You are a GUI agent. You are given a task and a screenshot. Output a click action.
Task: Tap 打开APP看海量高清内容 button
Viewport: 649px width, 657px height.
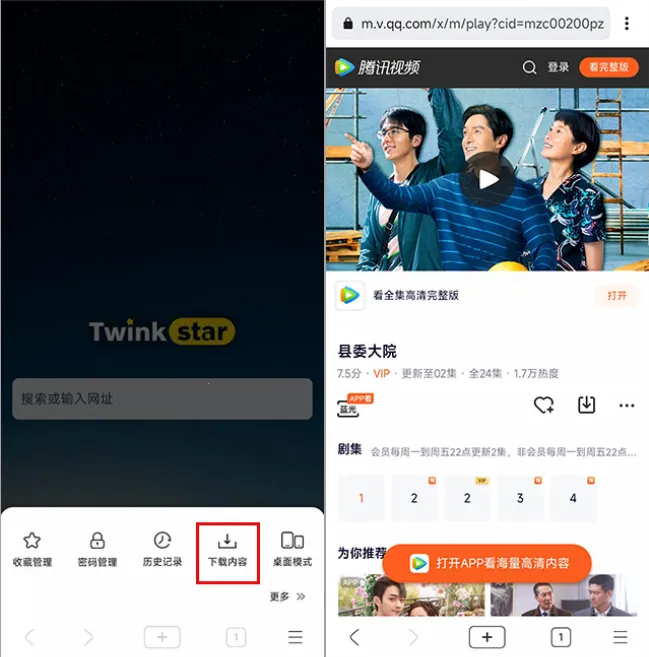point(488,563)
